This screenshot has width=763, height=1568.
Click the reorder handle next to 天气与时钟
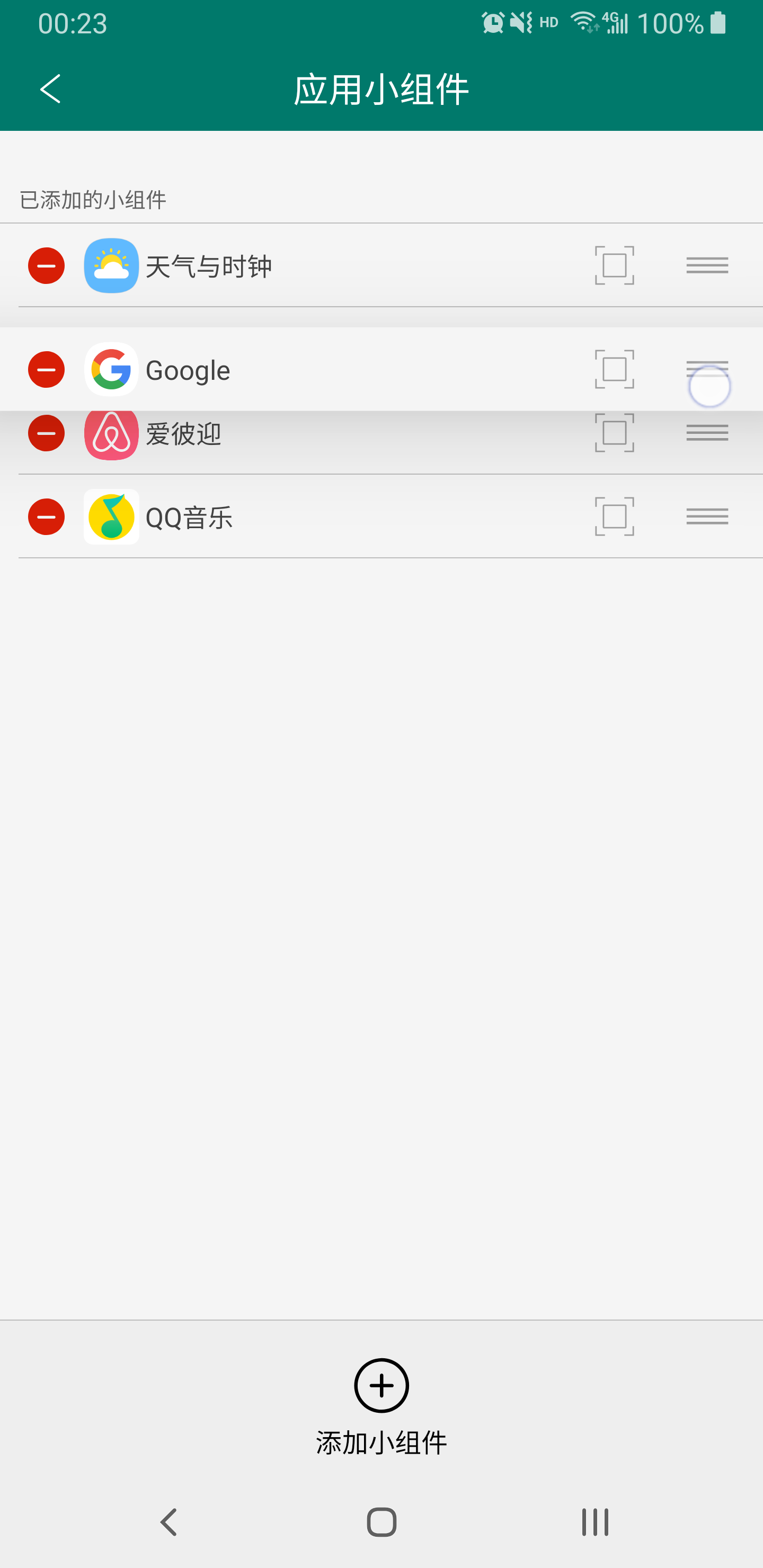pyautogui.click(x=706, y=265)
